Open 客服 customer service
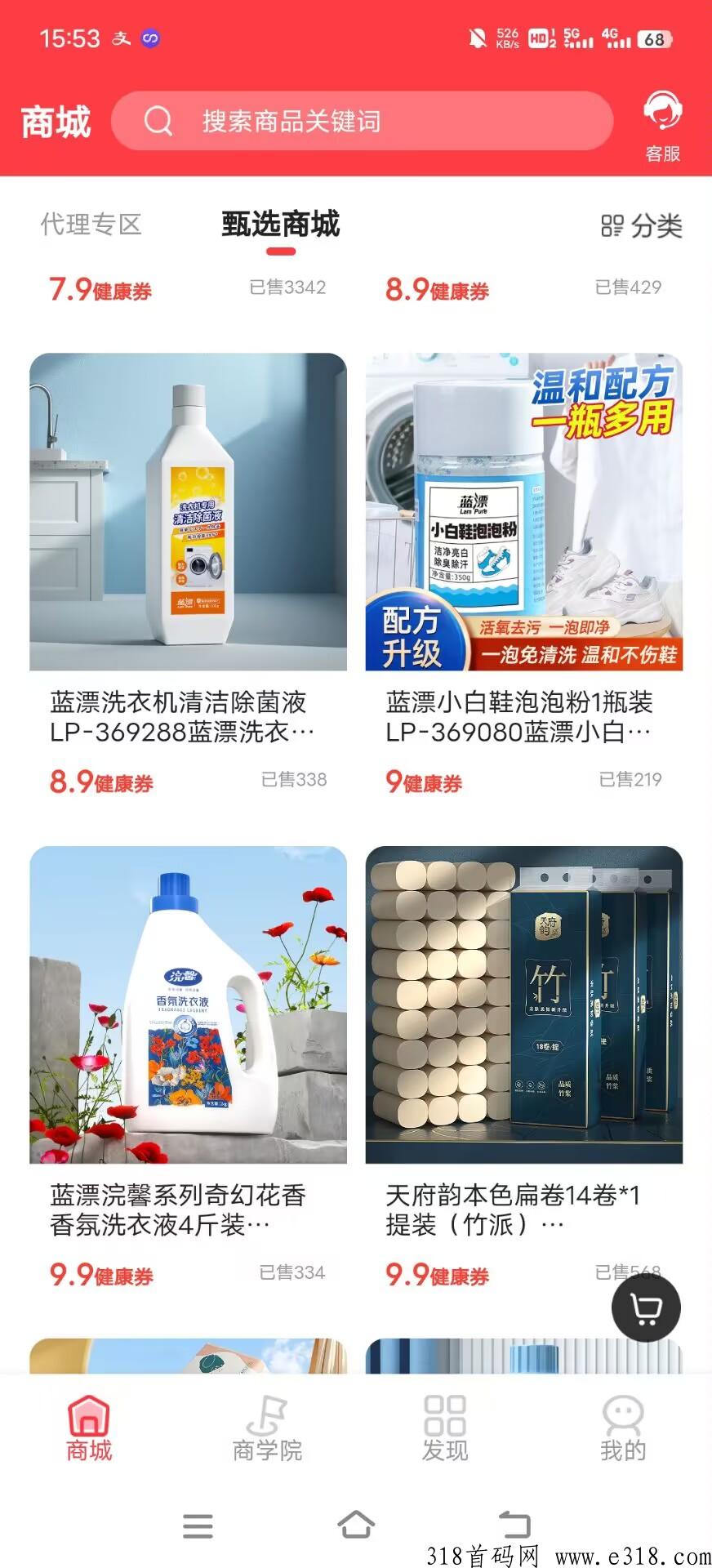This screenshot has width=712, height=1568. [662, 127]
